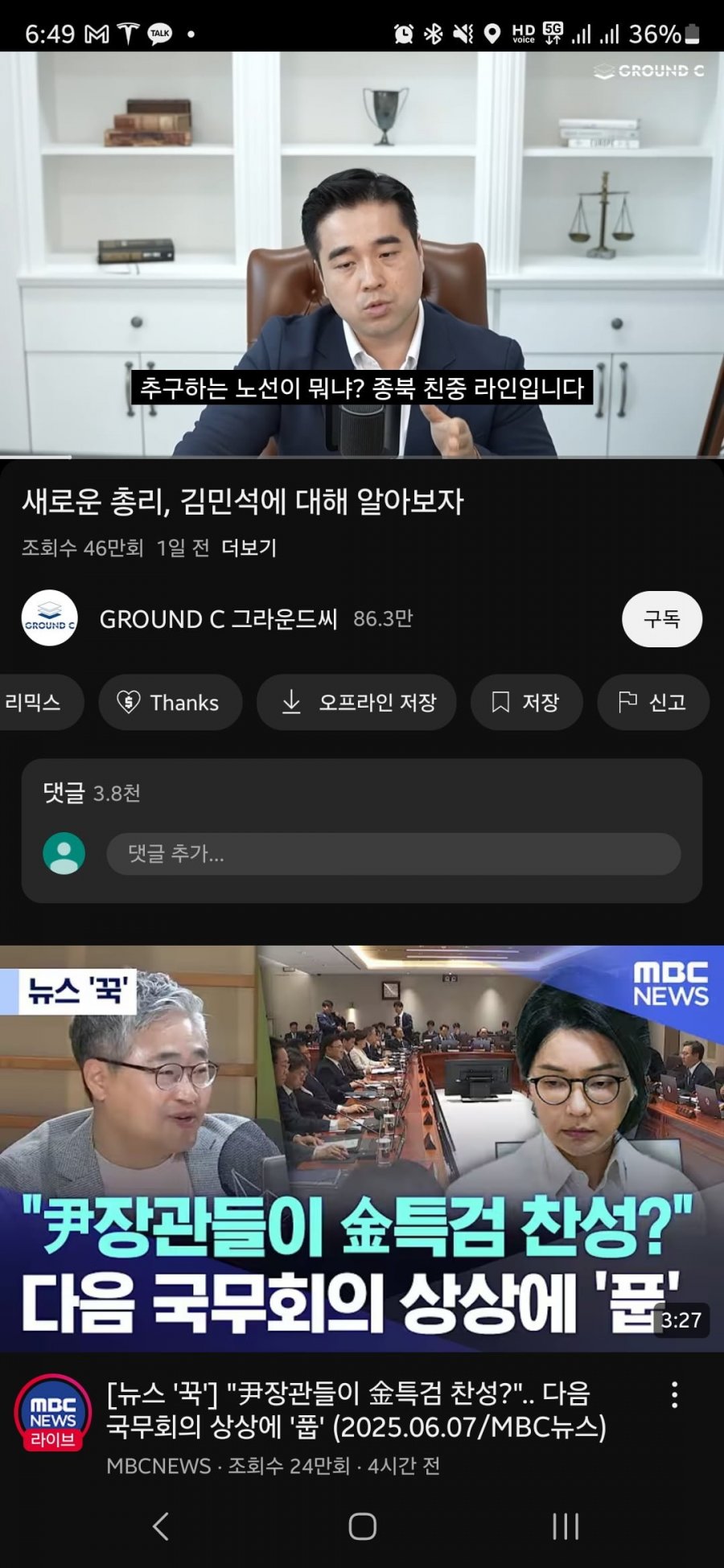Send a Thanks to the creator

(170, 702)
